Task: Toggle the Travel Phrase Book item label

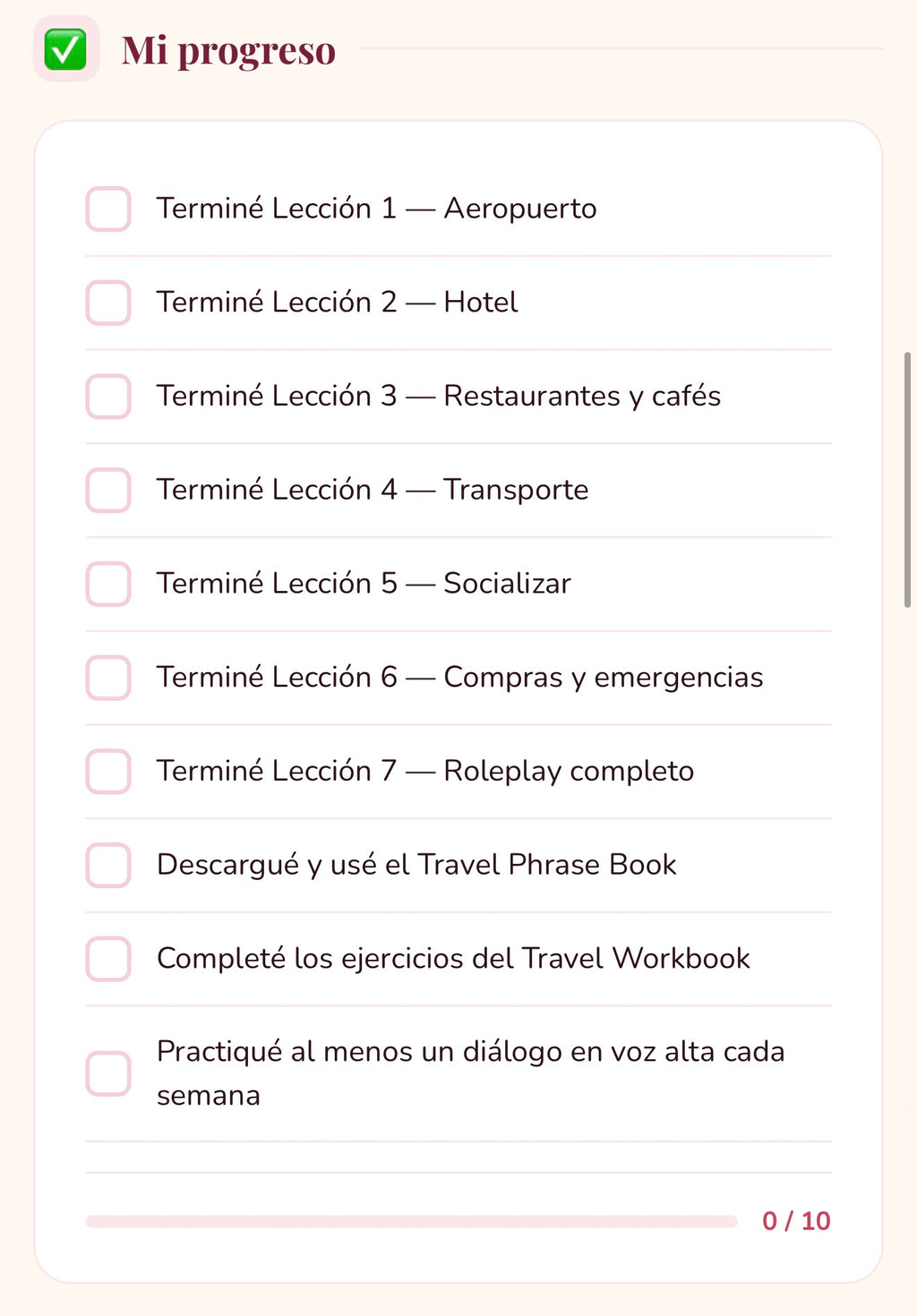Action: (416, 865)
